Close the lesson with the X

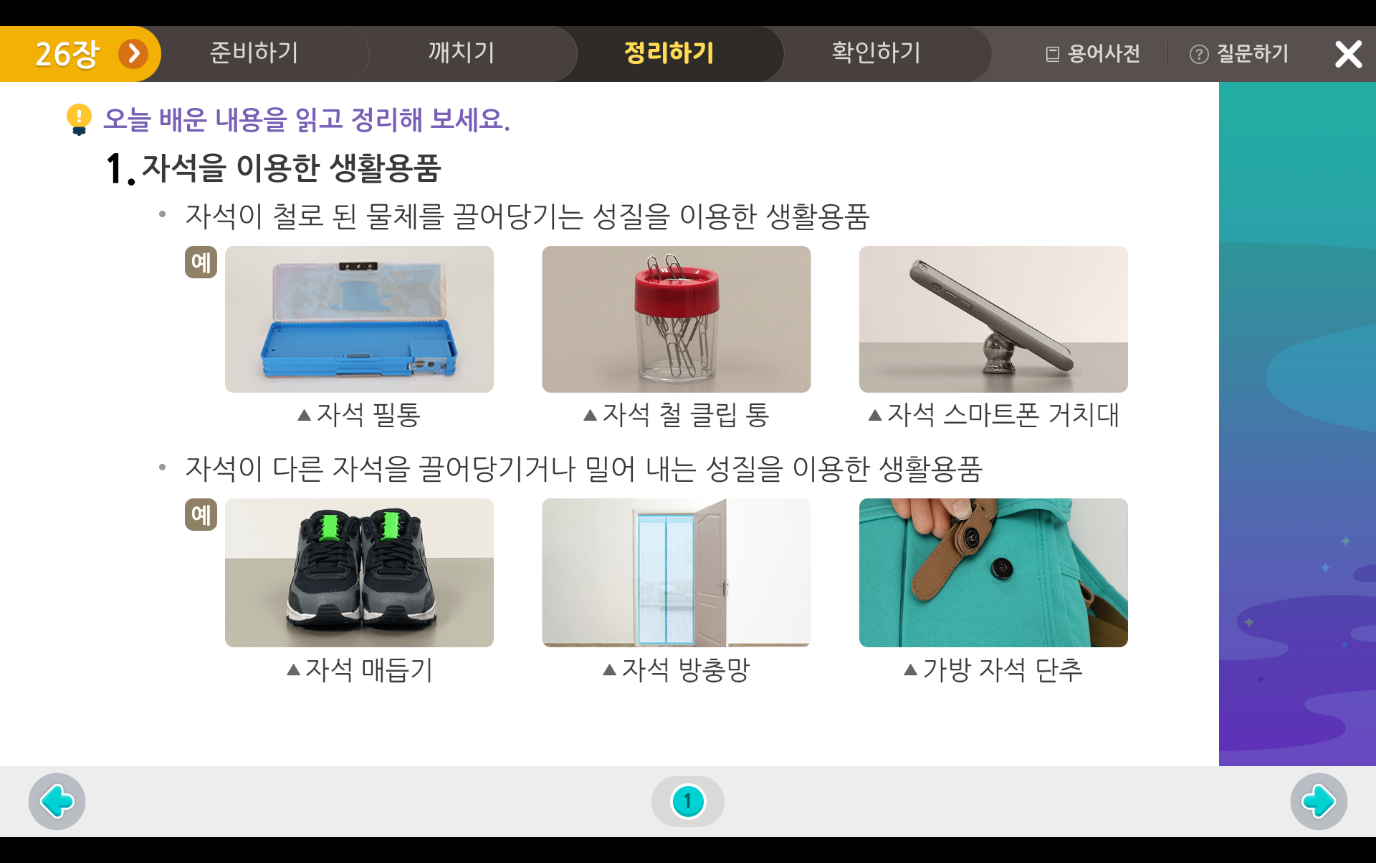tap(1348, 54)
